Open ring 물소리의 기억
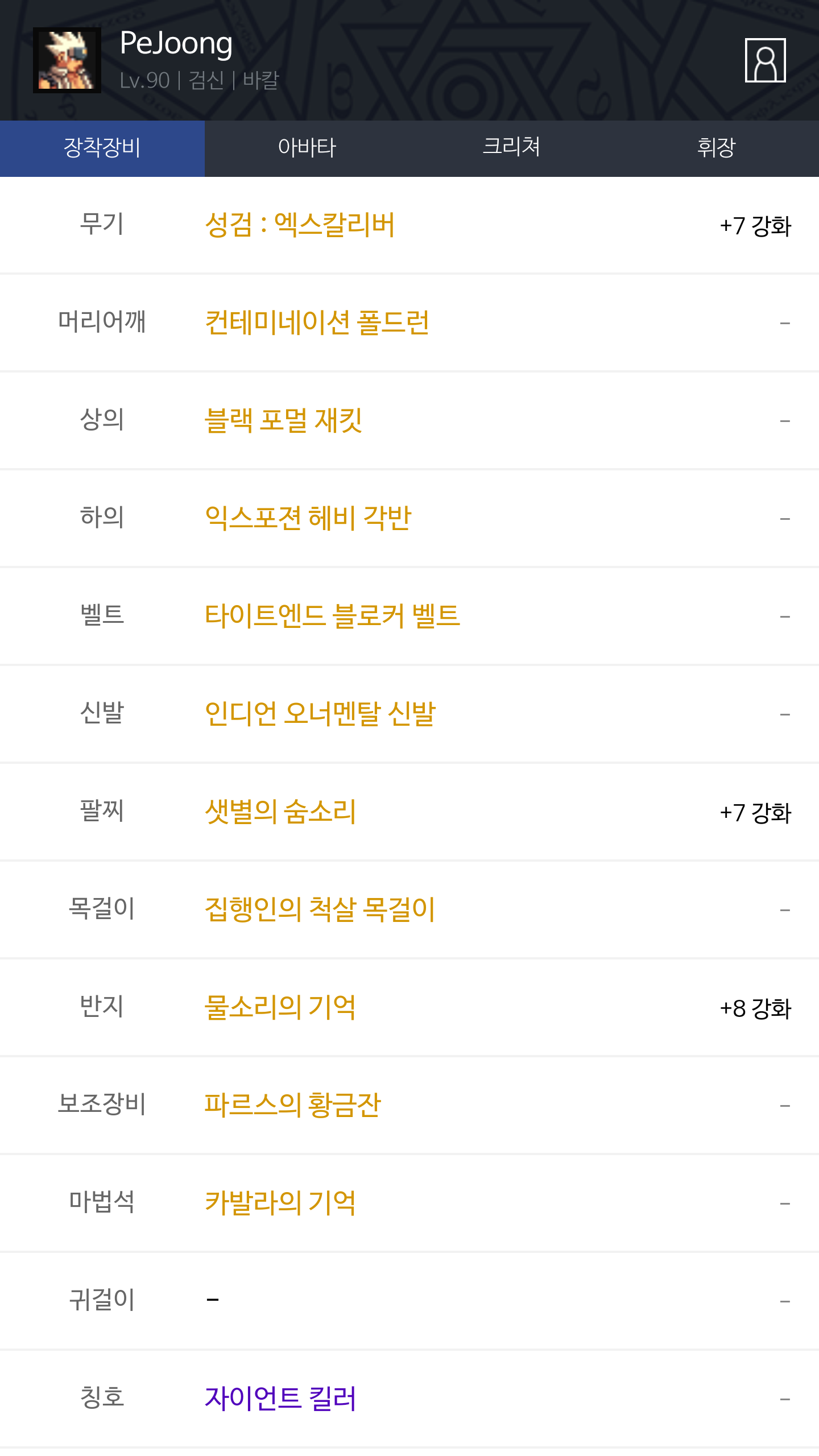The width and height of the screenshot is (819, 1456). click(280, 1008)
